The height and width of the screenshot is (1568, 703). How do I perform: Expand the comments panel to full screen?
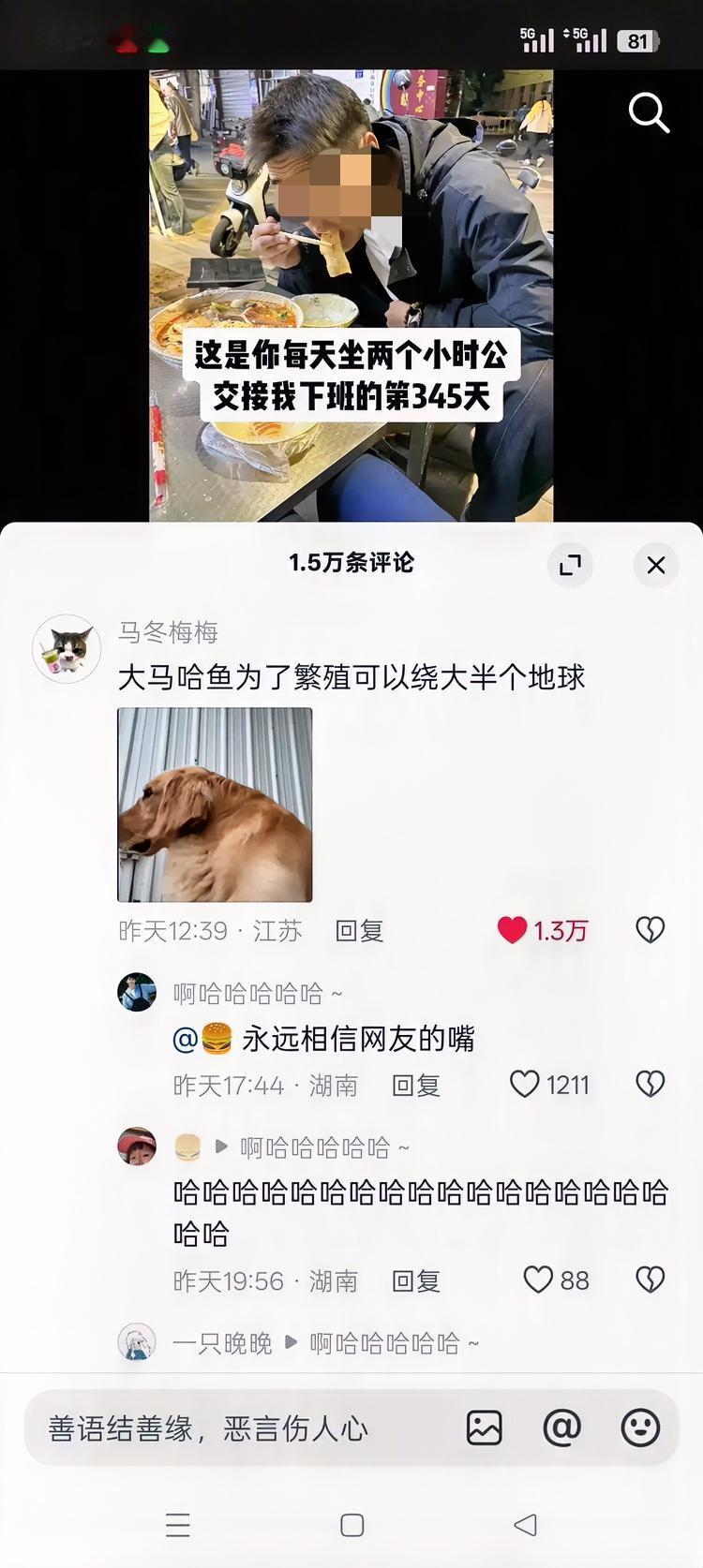(570, 565)
